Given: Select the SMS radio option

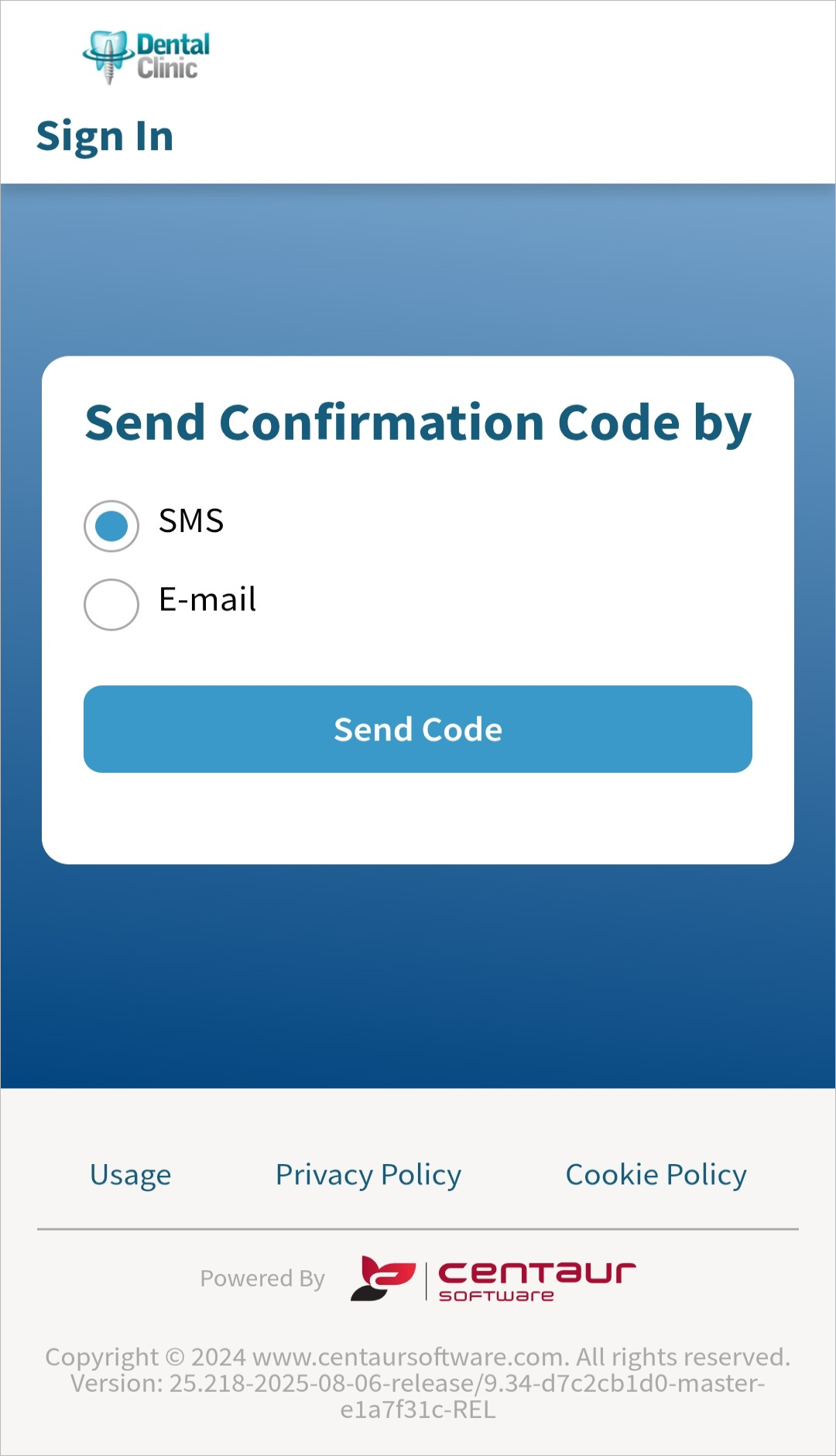Looking at the screenshot, I should [111, 526].
